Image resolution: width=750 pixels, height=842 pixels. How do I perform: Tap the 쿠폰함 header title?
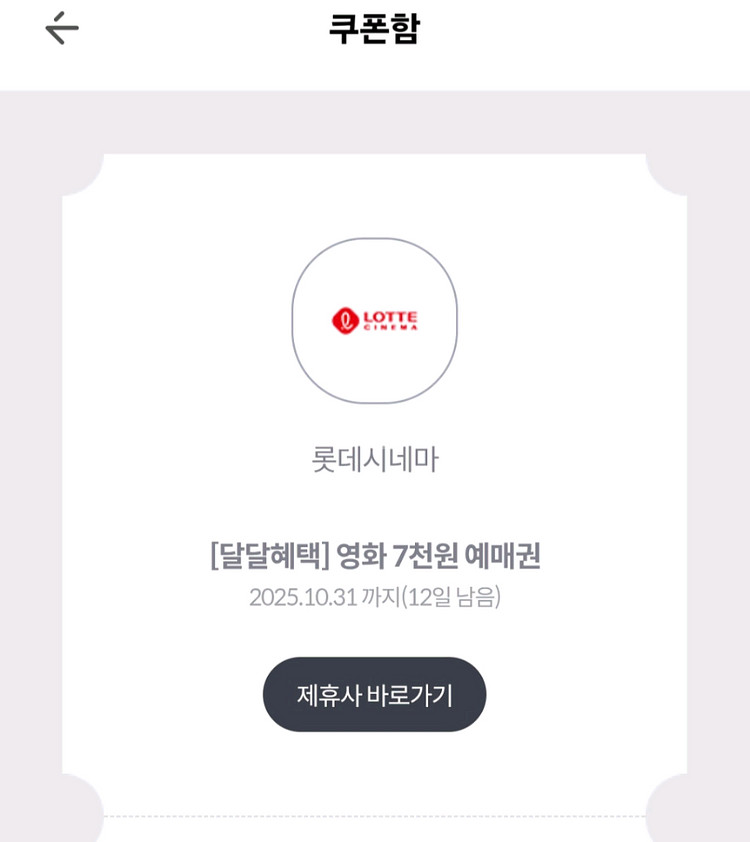point(374,28)
